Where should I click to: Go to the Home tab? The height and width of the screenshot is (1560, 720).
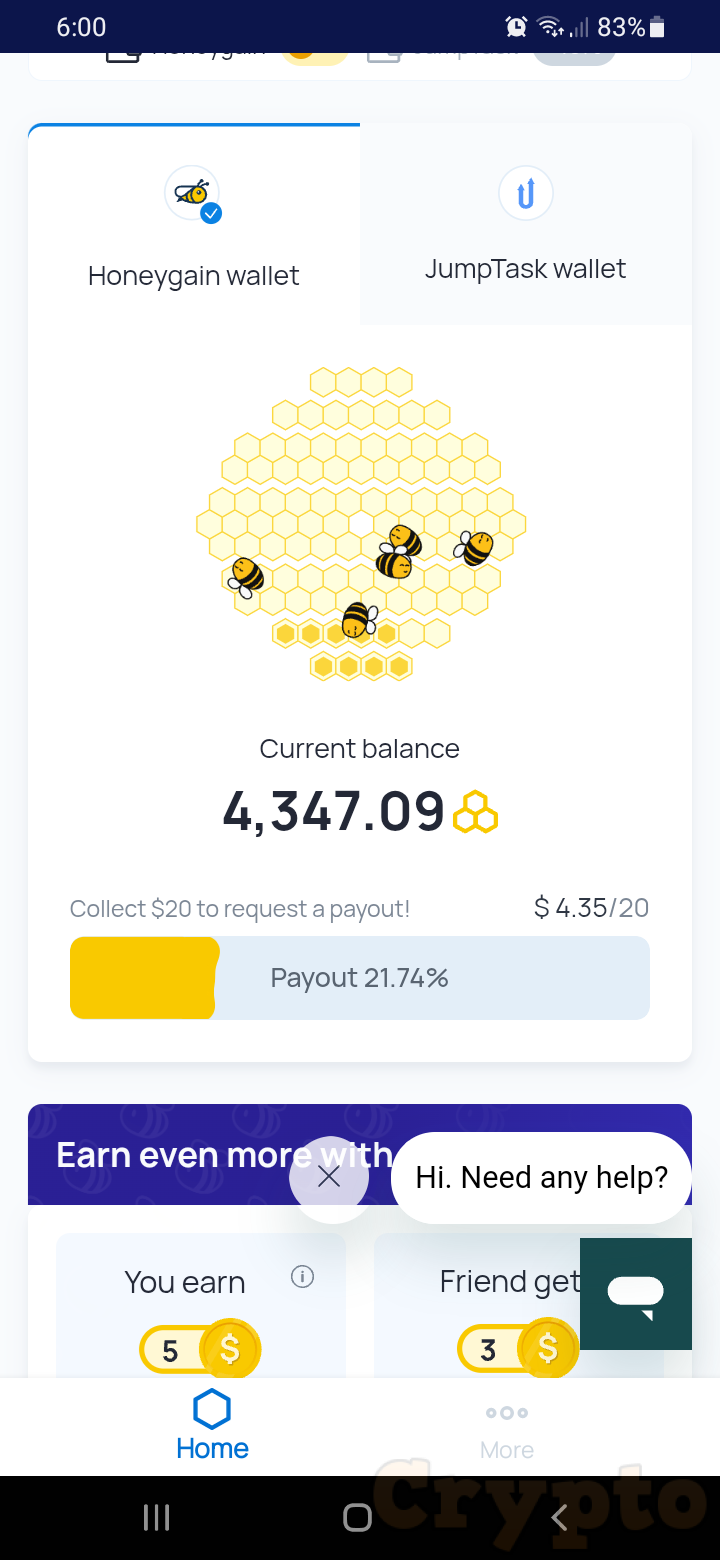212,1425
